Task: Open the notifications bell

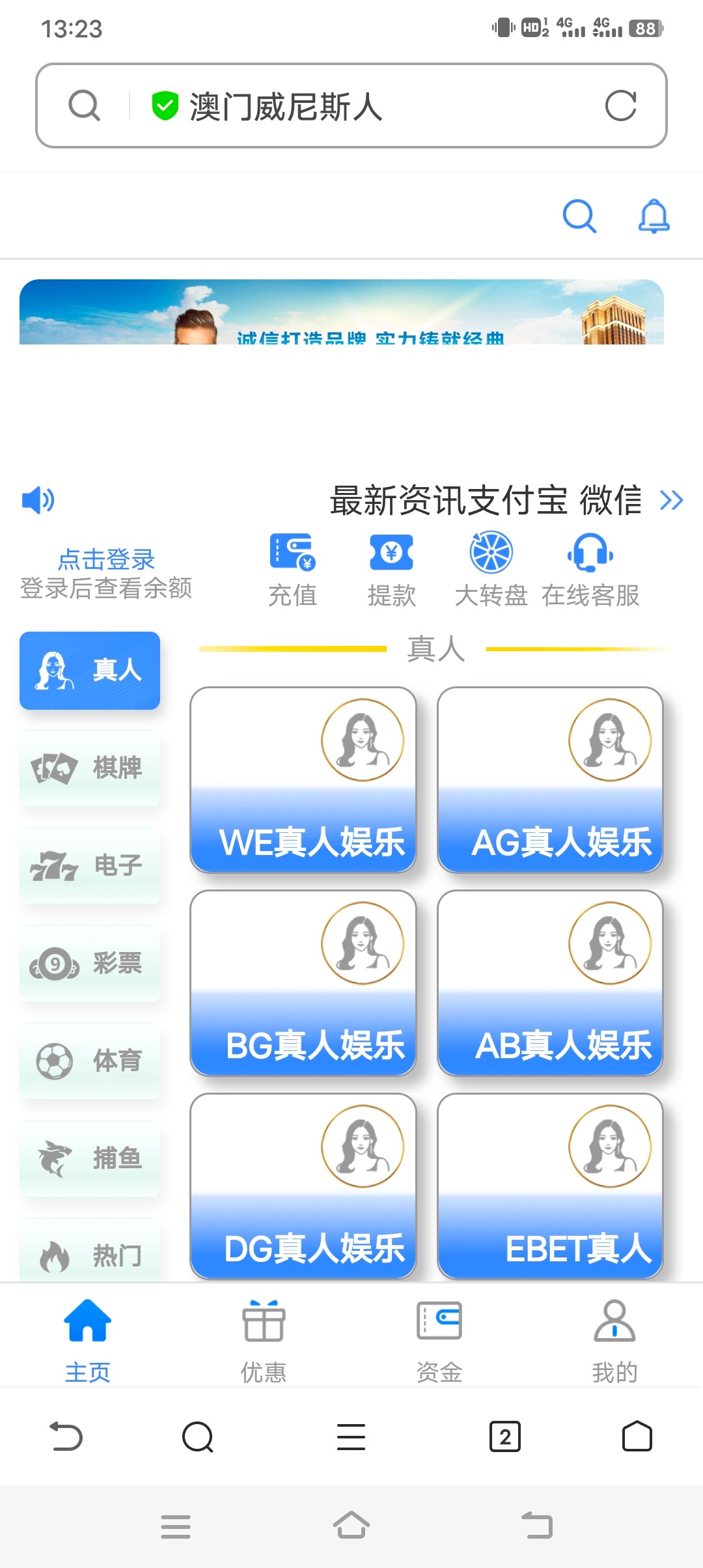Action: click(x=654, y=216)
